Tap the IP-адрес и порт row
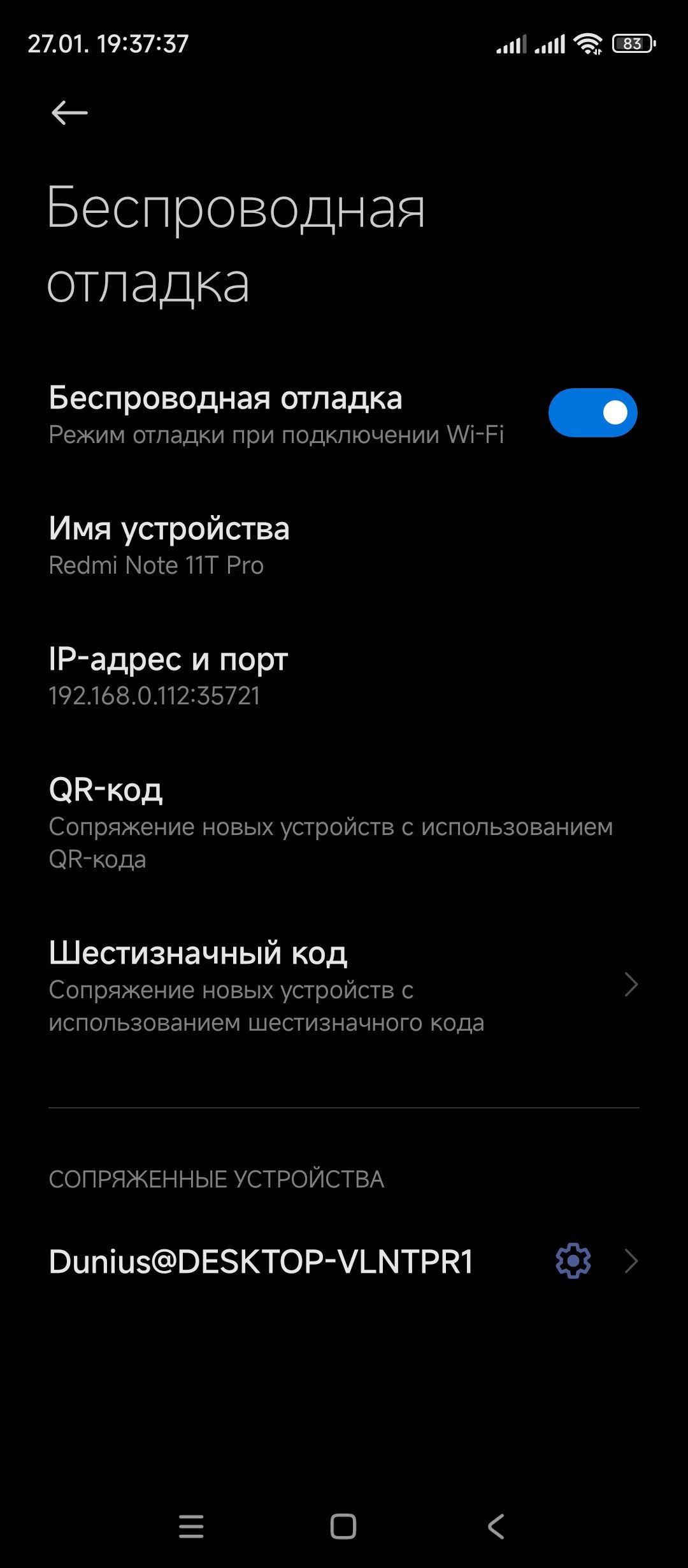 tap(344, 676)
